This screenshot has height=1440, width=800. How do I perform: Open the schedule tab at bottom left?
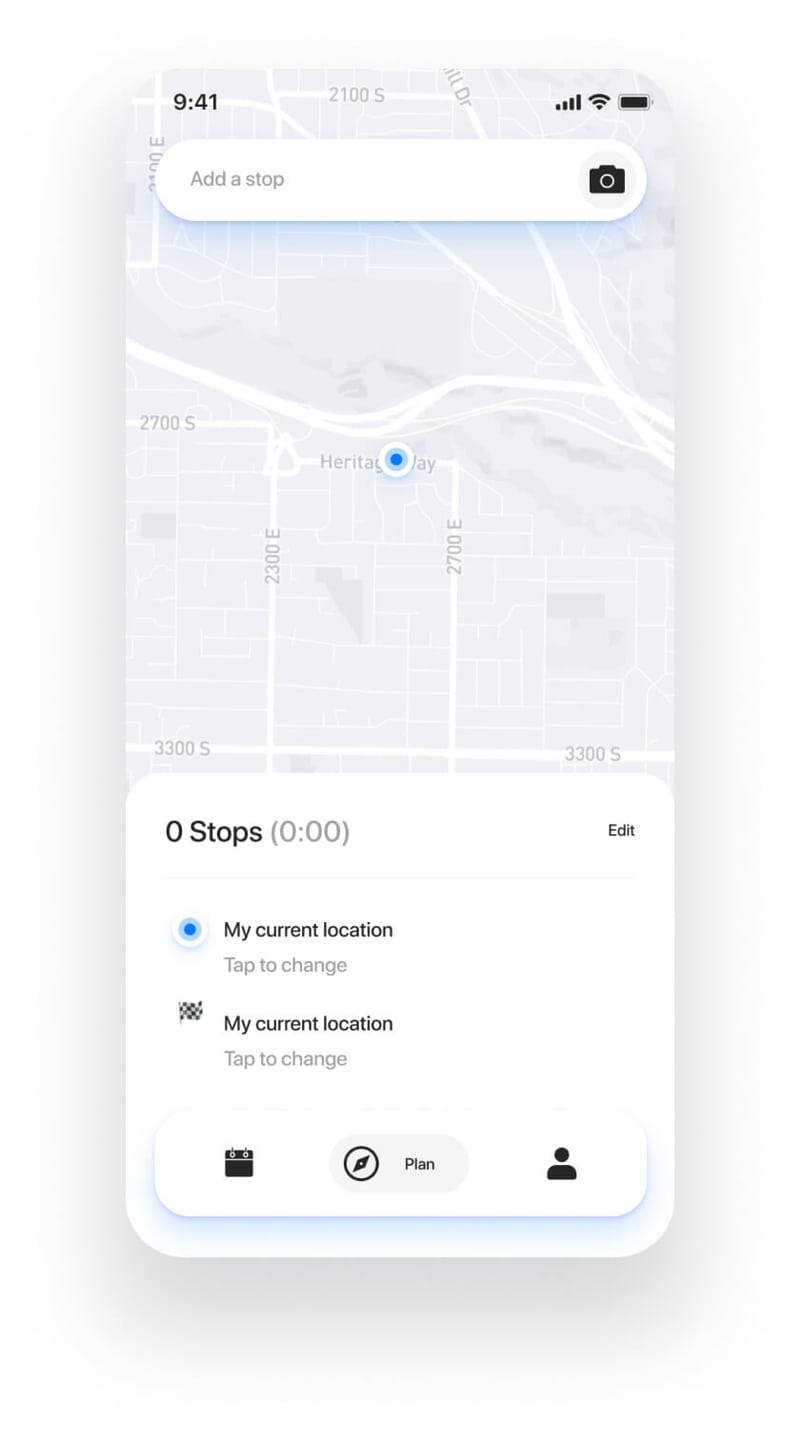click(239, 1163)
